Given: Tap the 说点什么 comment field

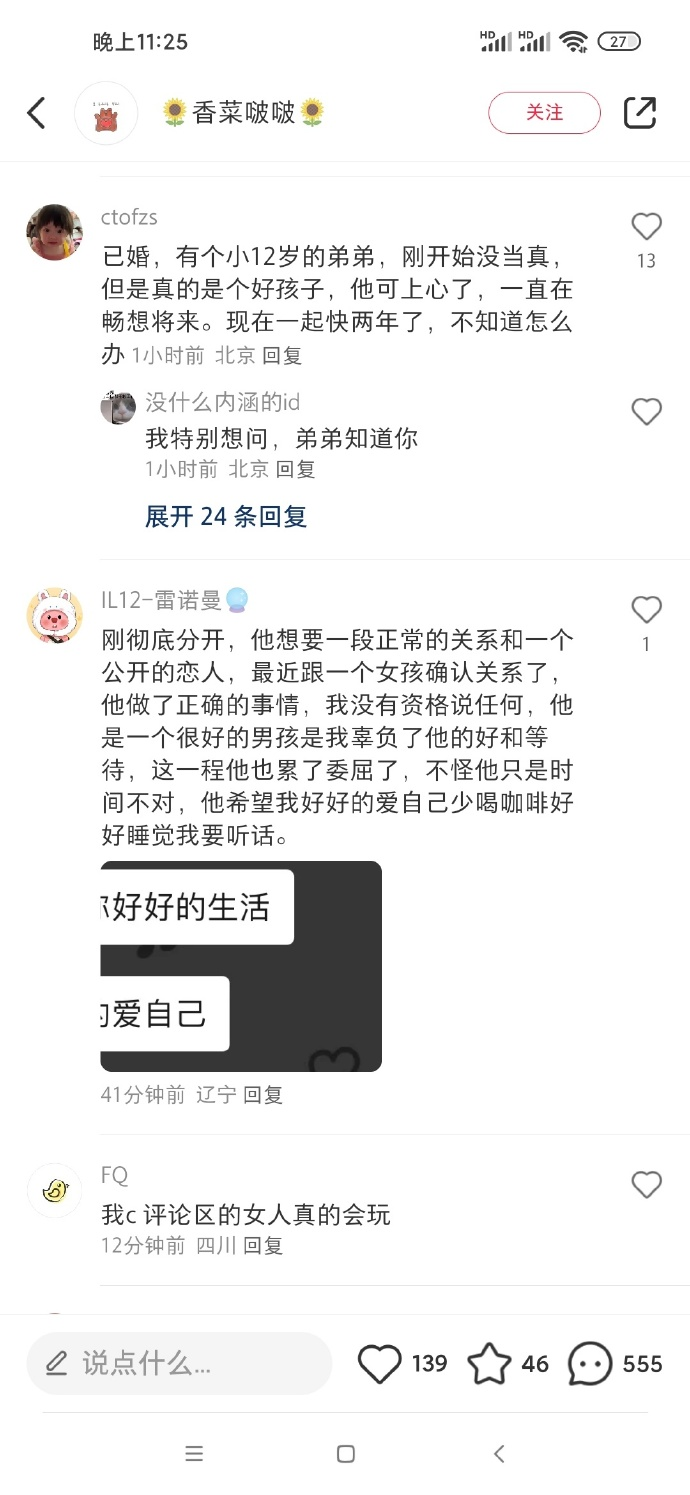Looking at the screenshot, I should pyautogui.click(x=178, y=1363).
